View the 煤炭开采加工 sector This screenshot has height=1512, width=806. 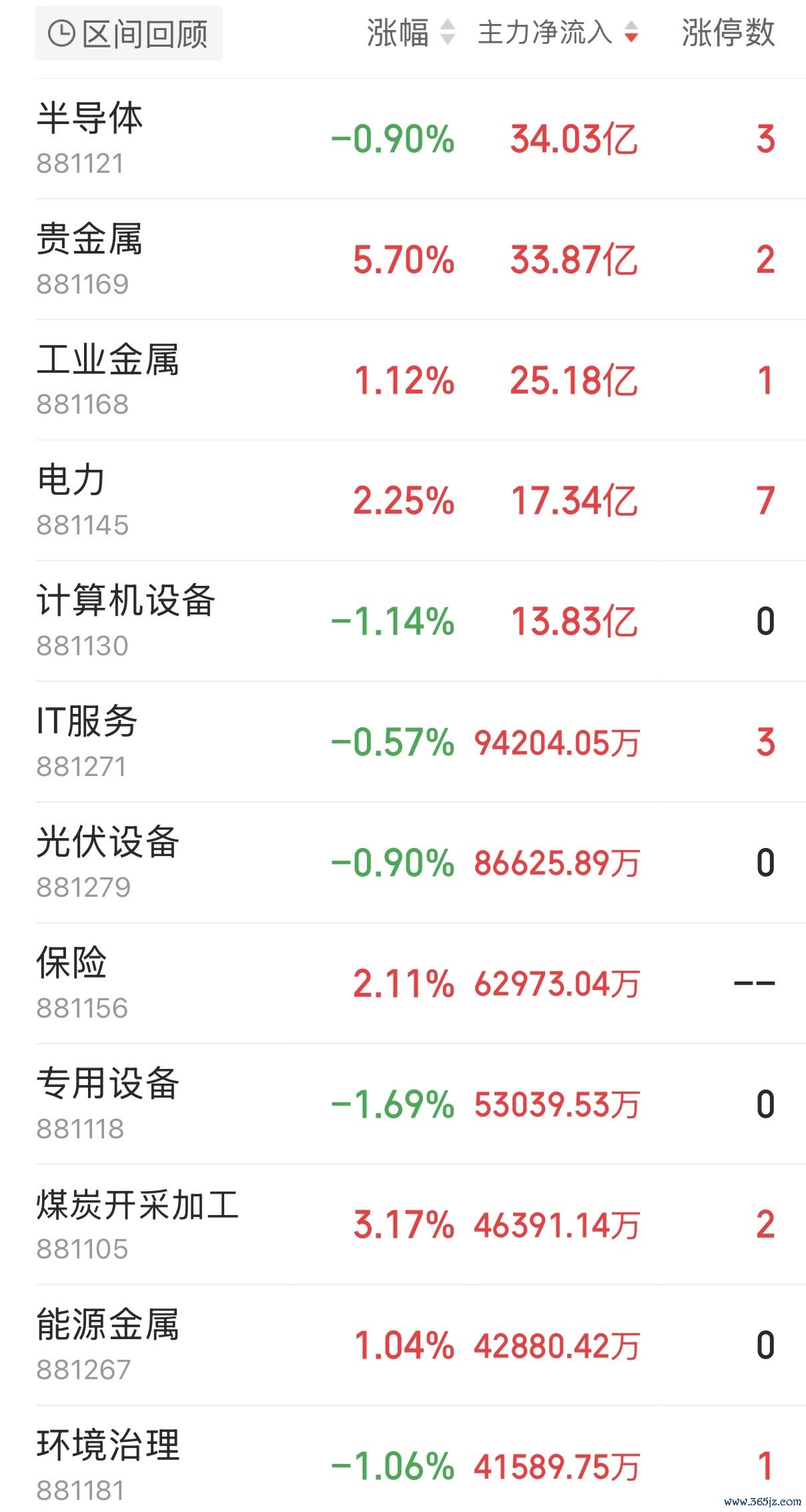(420, 1225)
